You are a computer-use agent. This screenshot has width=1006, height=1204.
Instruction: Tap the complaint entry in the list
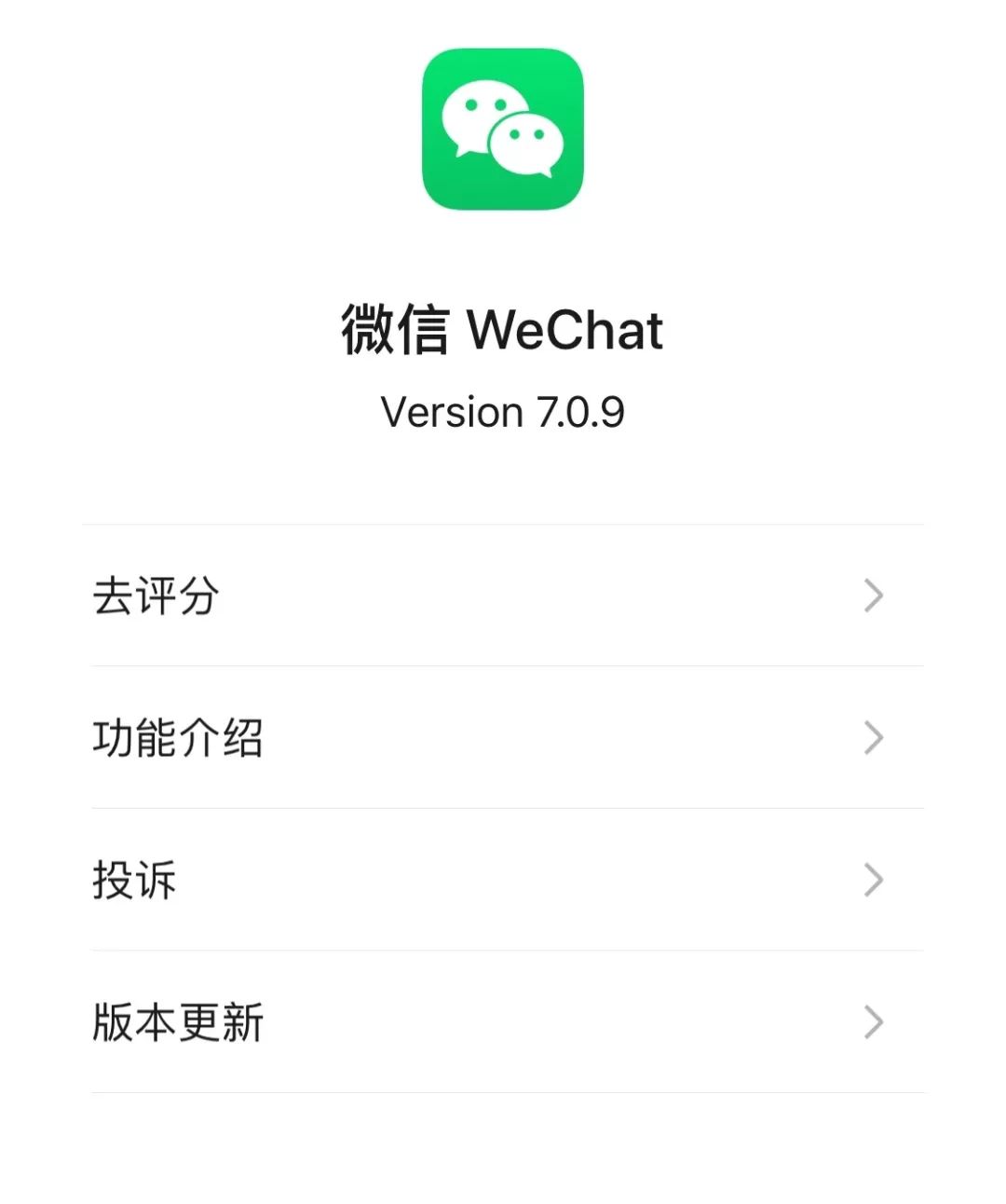pos(133,881)
